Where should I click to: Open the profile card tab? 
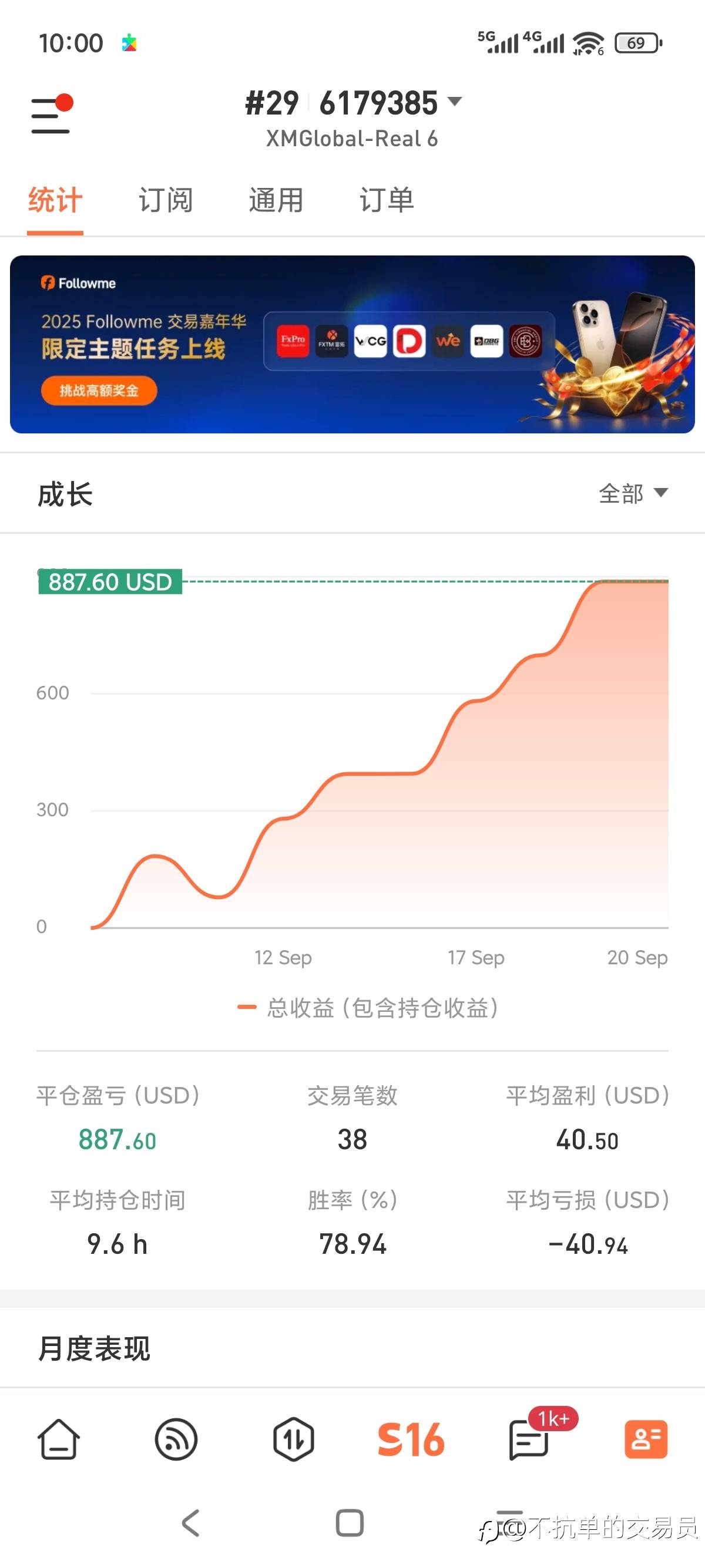[646, 1439]
